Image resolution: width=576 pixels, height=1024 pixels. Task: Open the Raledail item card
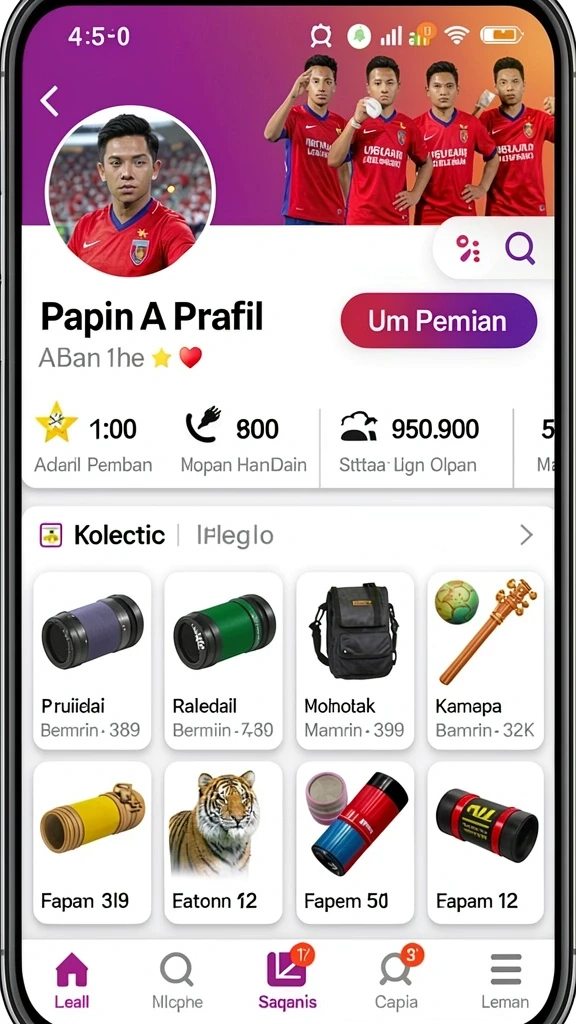click(223, 660)
